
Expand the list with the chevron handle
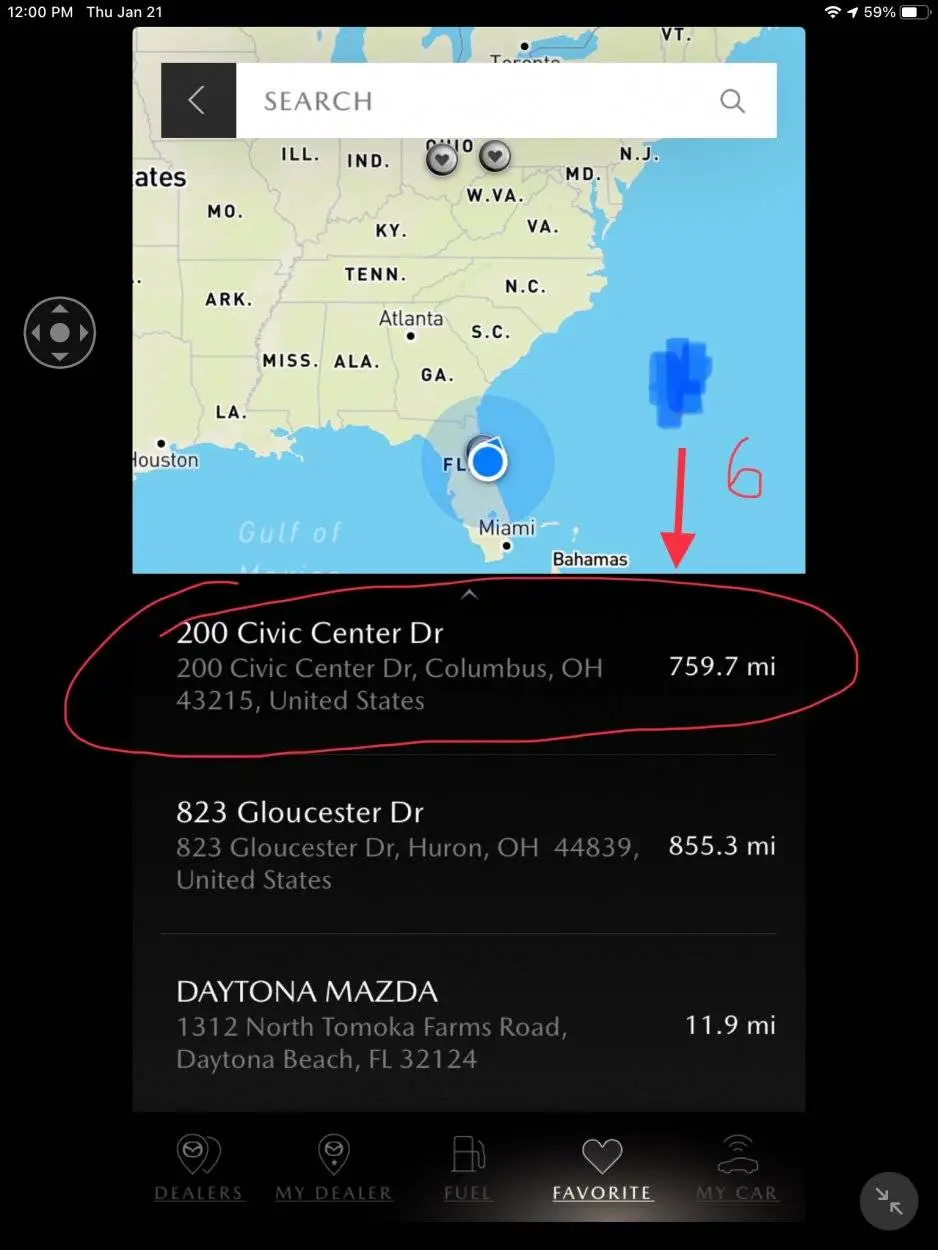tap(469, 595)
